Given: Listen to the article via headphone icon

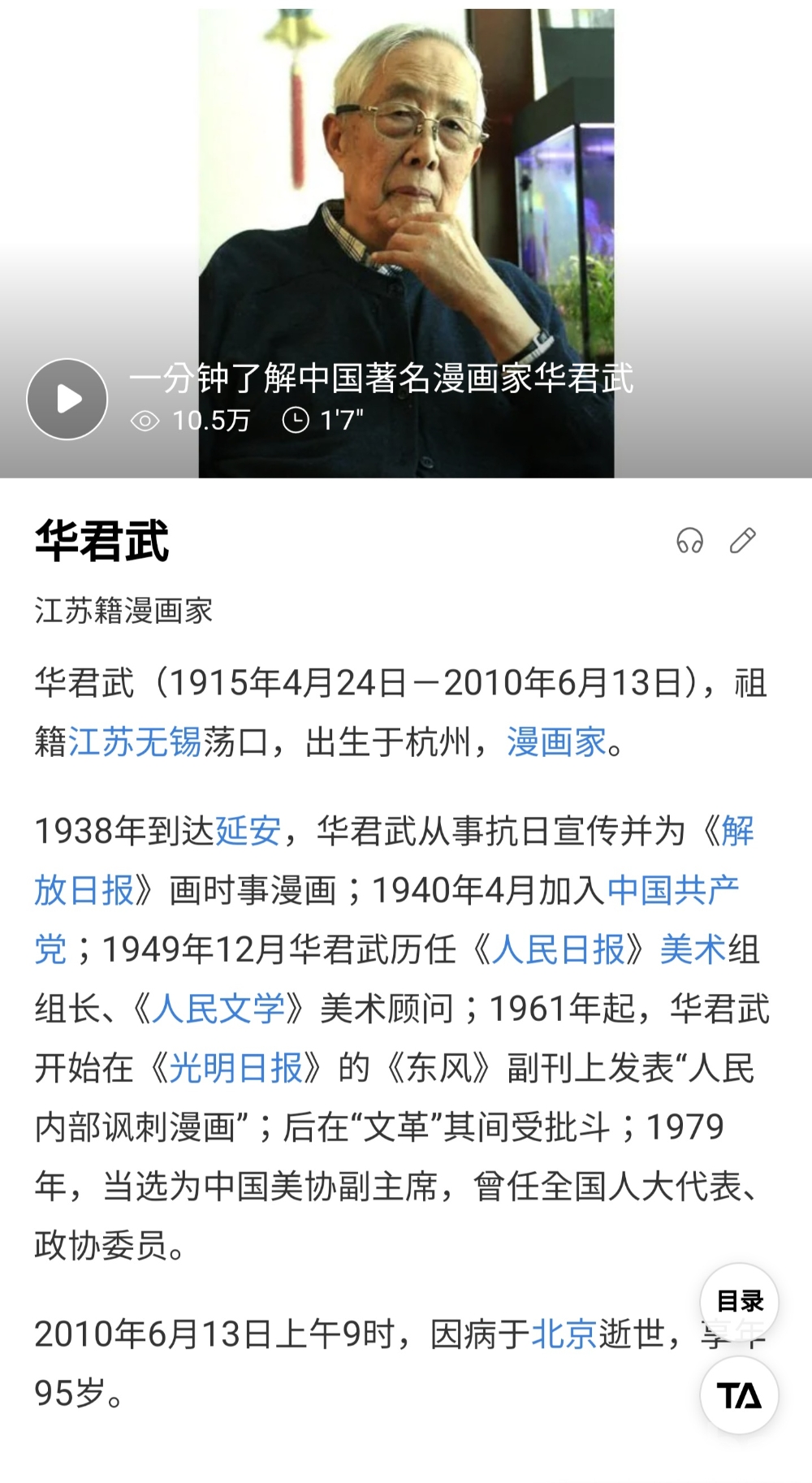Looking at the screenshot, I should tap(689, 541).
